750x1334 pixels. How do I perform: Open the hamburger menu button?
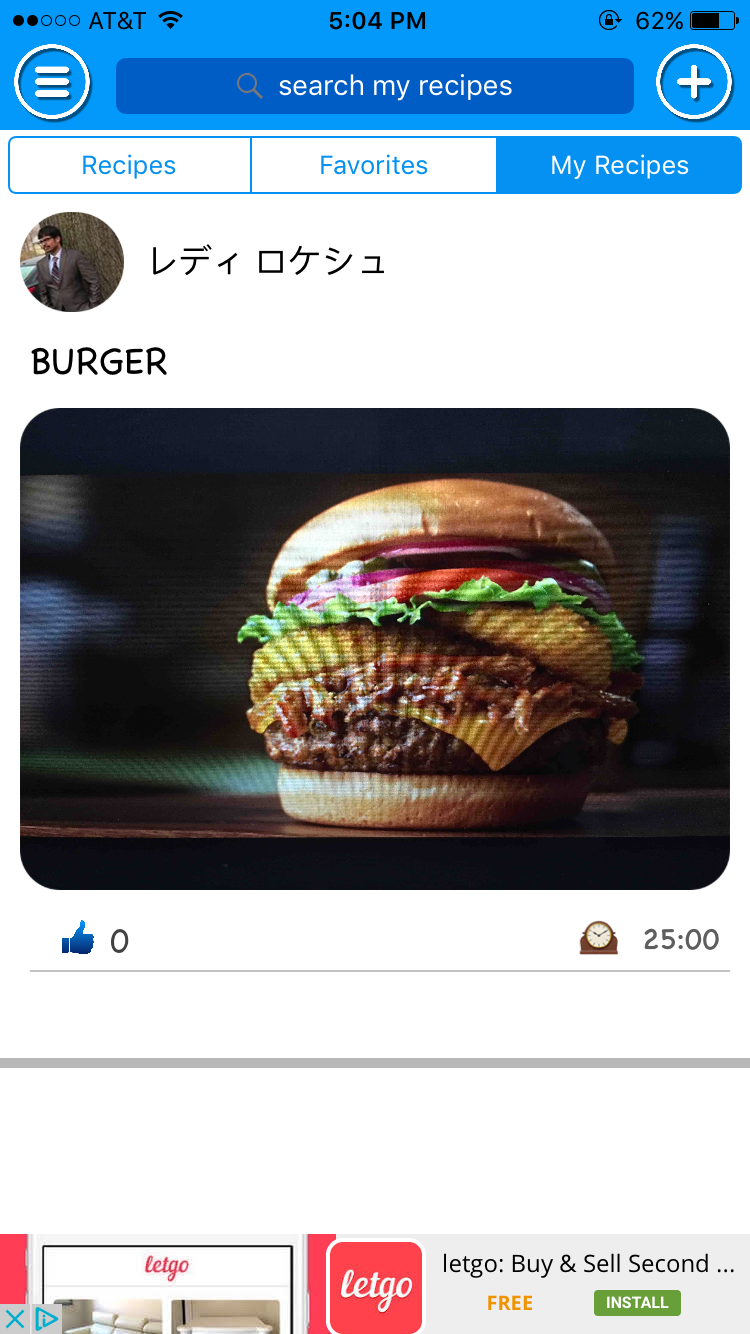click(x=52, y=83)
